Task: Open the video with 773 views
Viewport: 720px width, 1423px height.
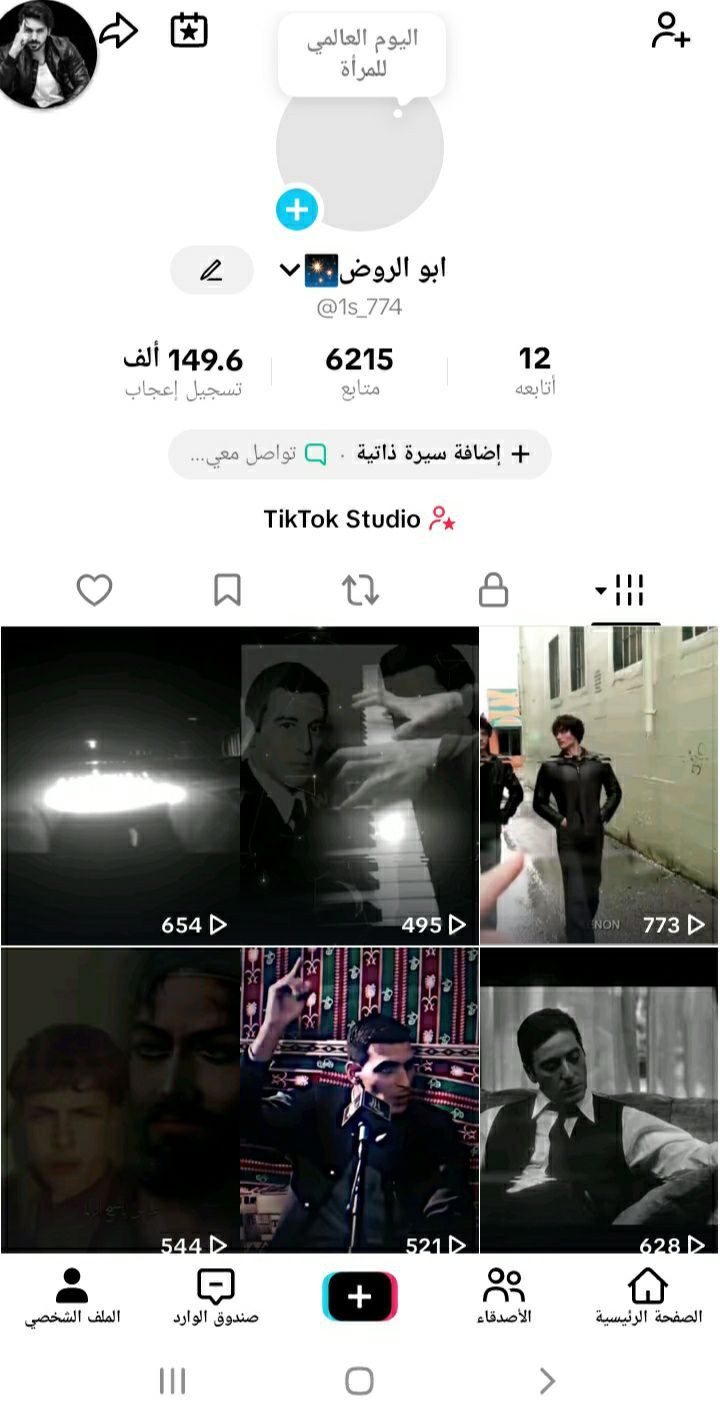Action: click(x=599, y=785)
